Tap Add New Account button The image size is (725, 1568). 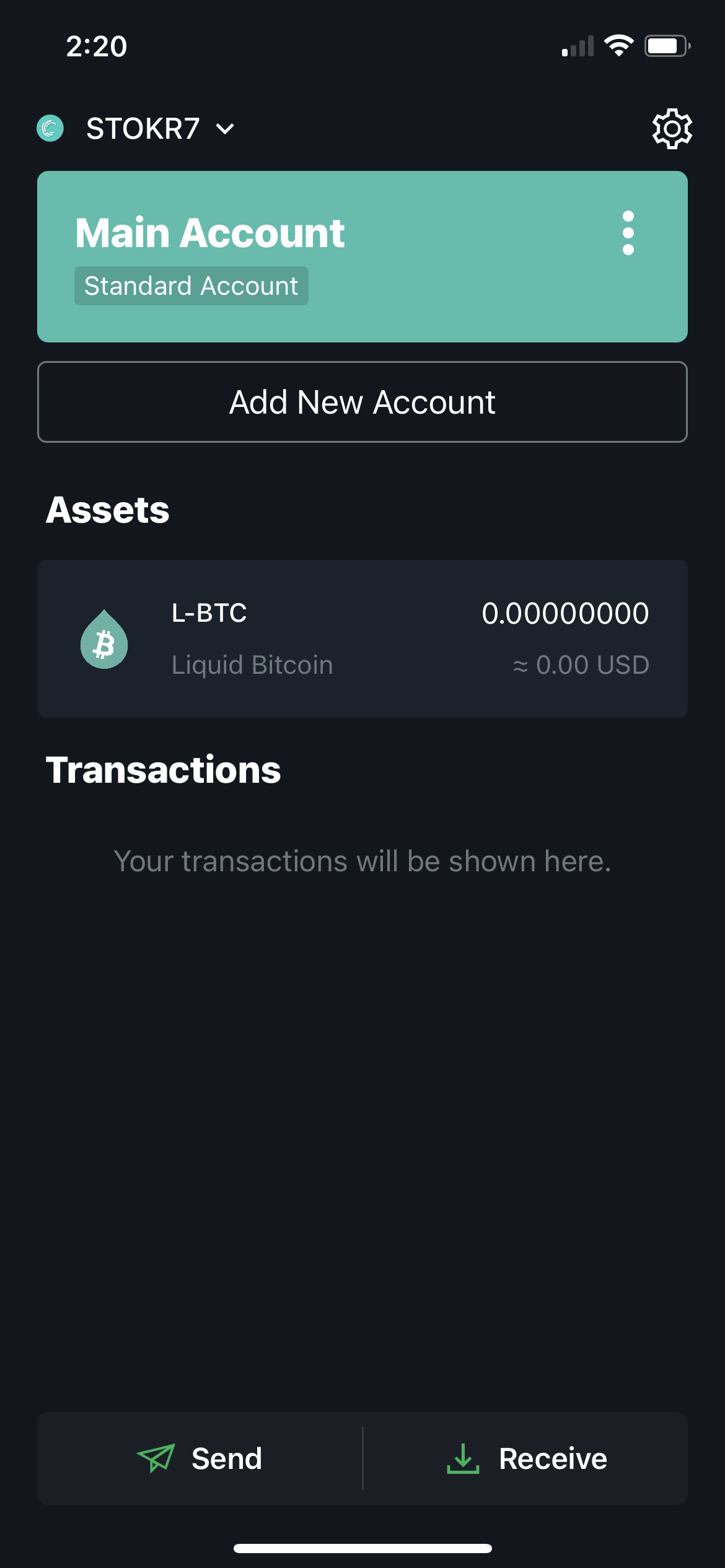coord(362,402)
